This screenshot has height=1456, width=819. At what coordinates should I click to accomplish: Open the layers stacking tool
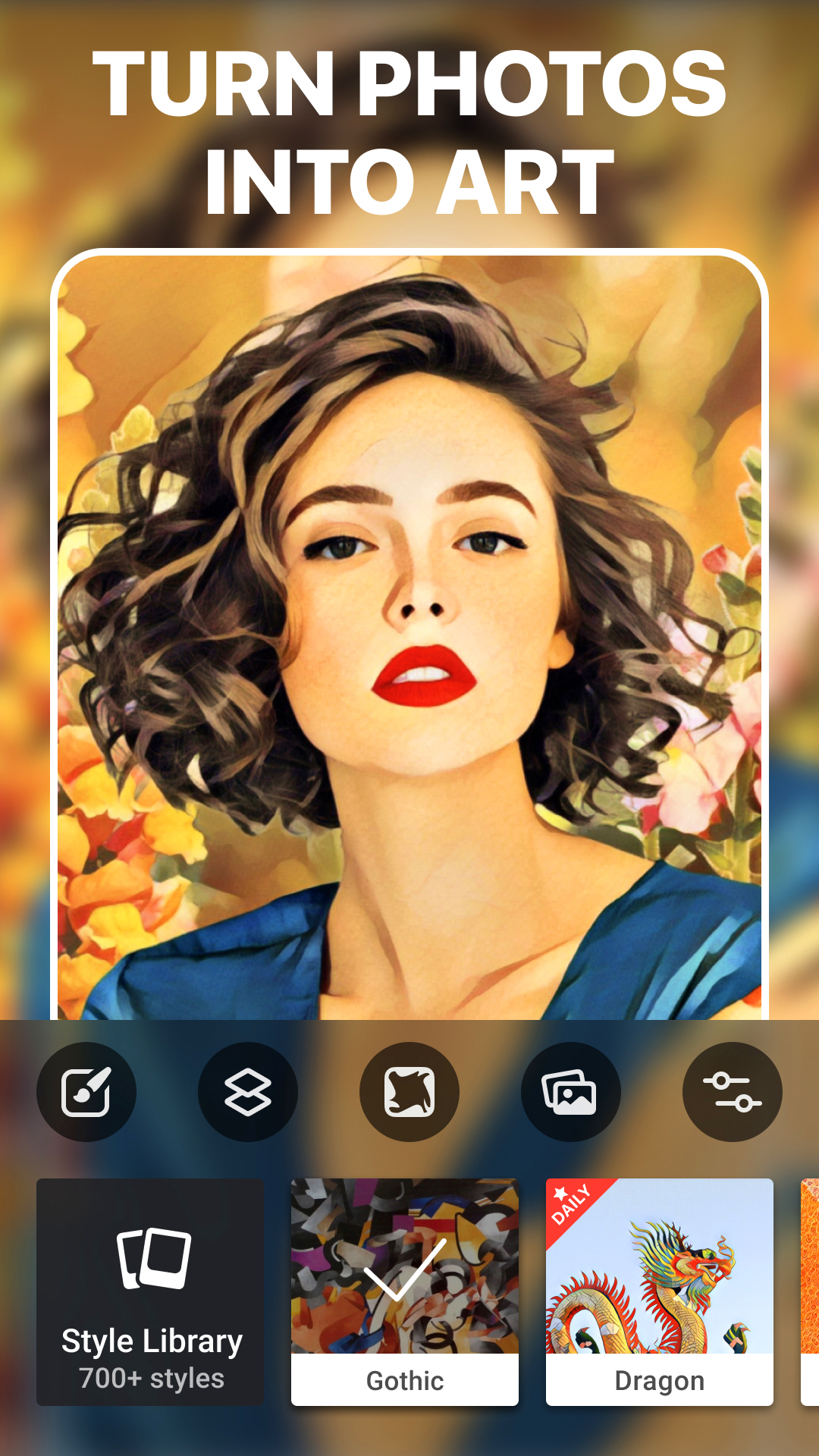point(249,1090)
